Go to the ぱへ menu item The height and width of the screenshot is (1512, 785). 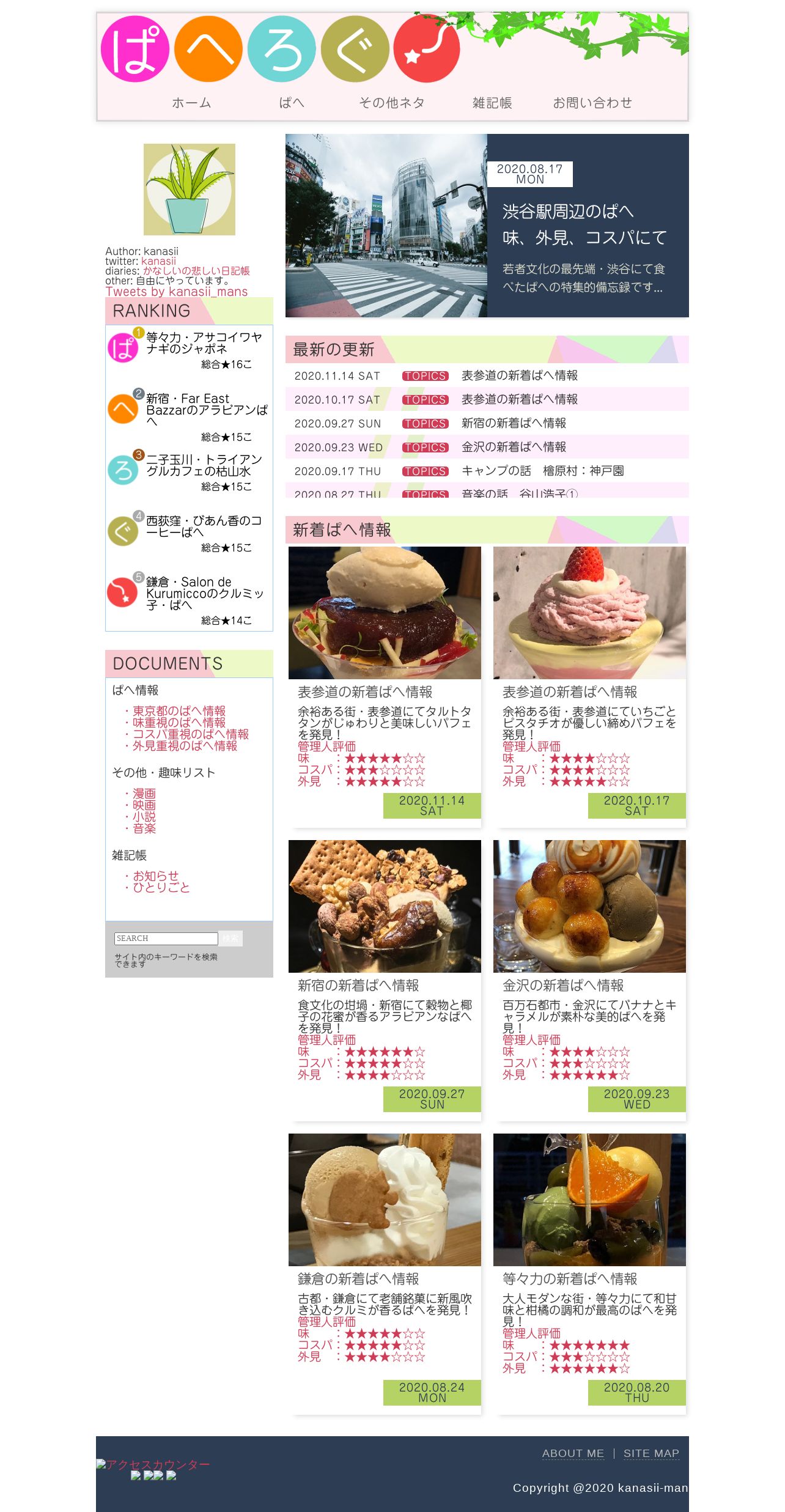click(x=292, y=103)
